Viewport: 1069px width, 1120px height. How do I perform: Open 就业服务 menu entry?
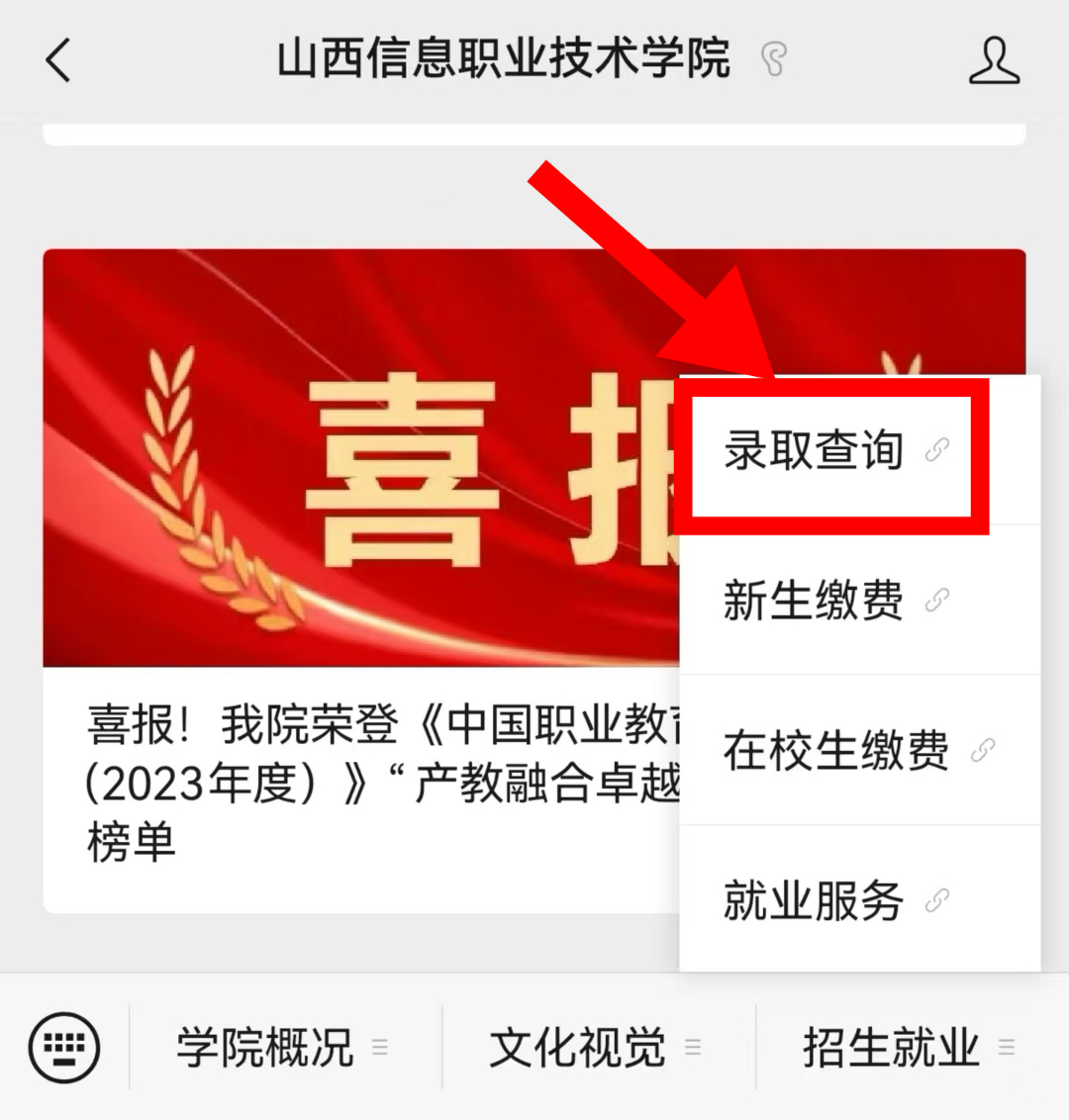831,899
